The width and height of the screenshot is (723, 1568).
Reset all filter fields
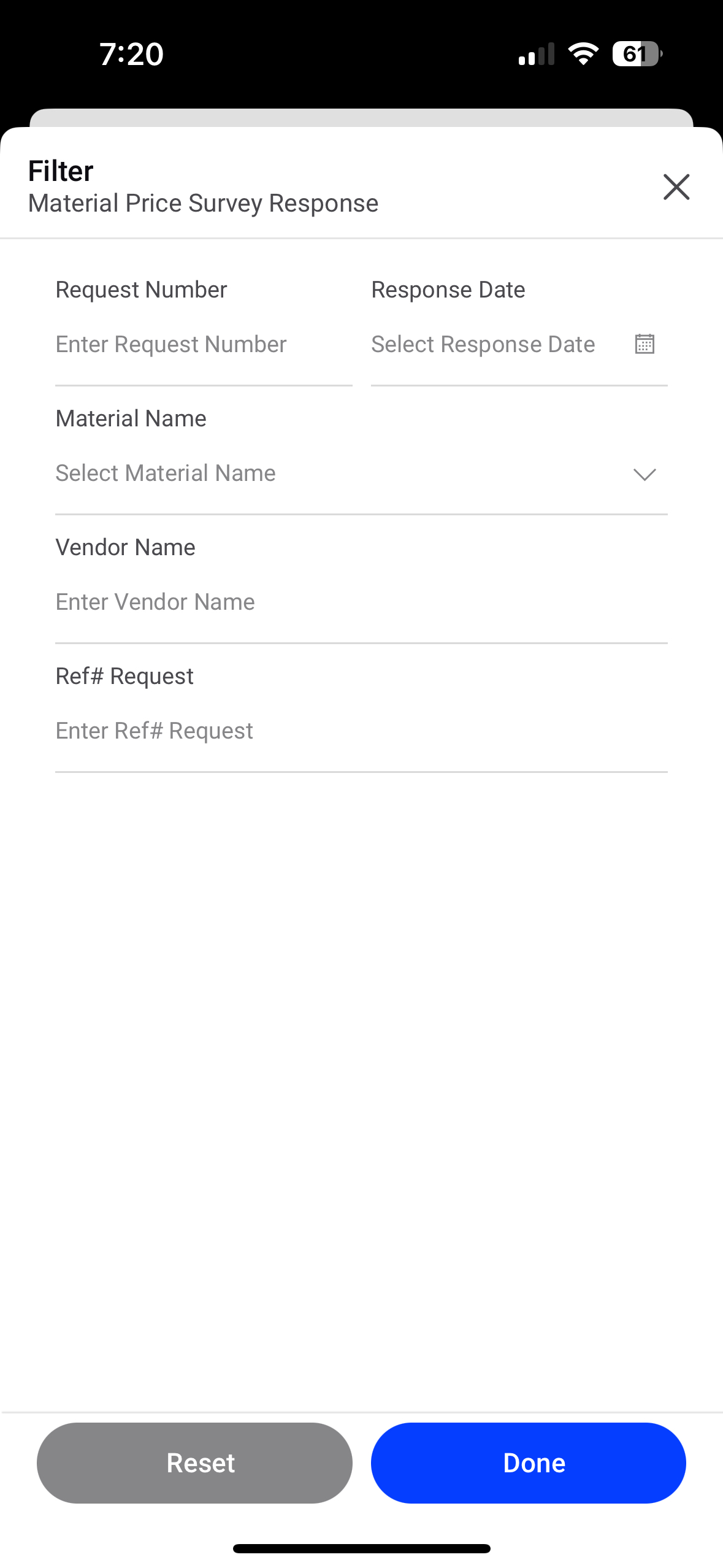194,1463
